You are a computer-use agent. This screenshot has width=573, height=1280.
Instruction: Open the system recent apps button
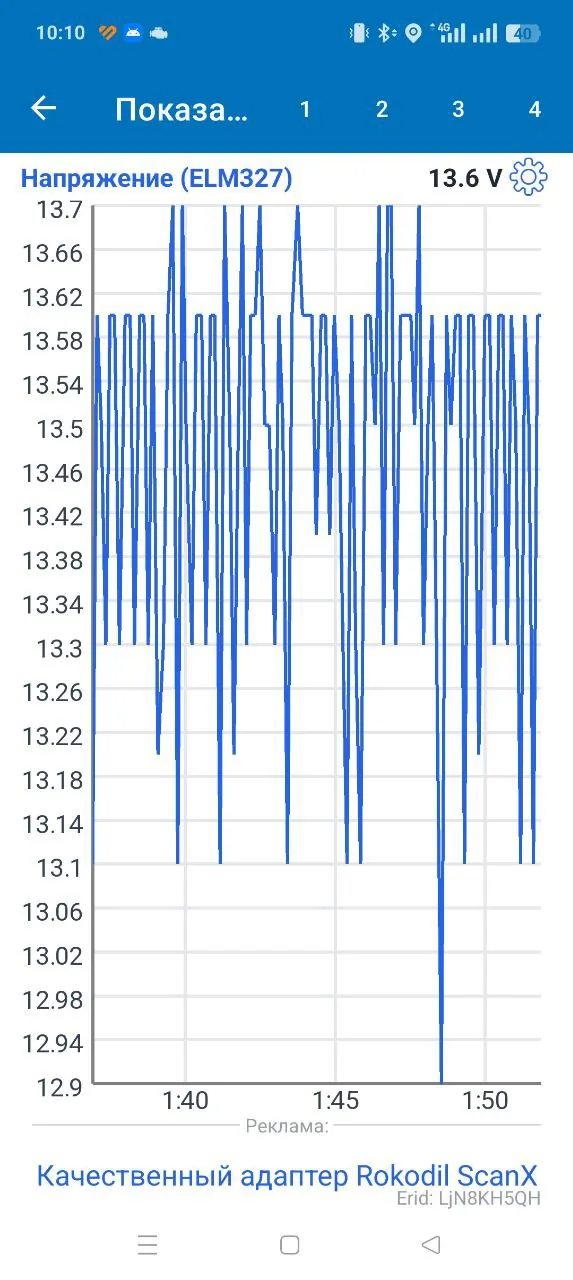(x=147, y=1245)
